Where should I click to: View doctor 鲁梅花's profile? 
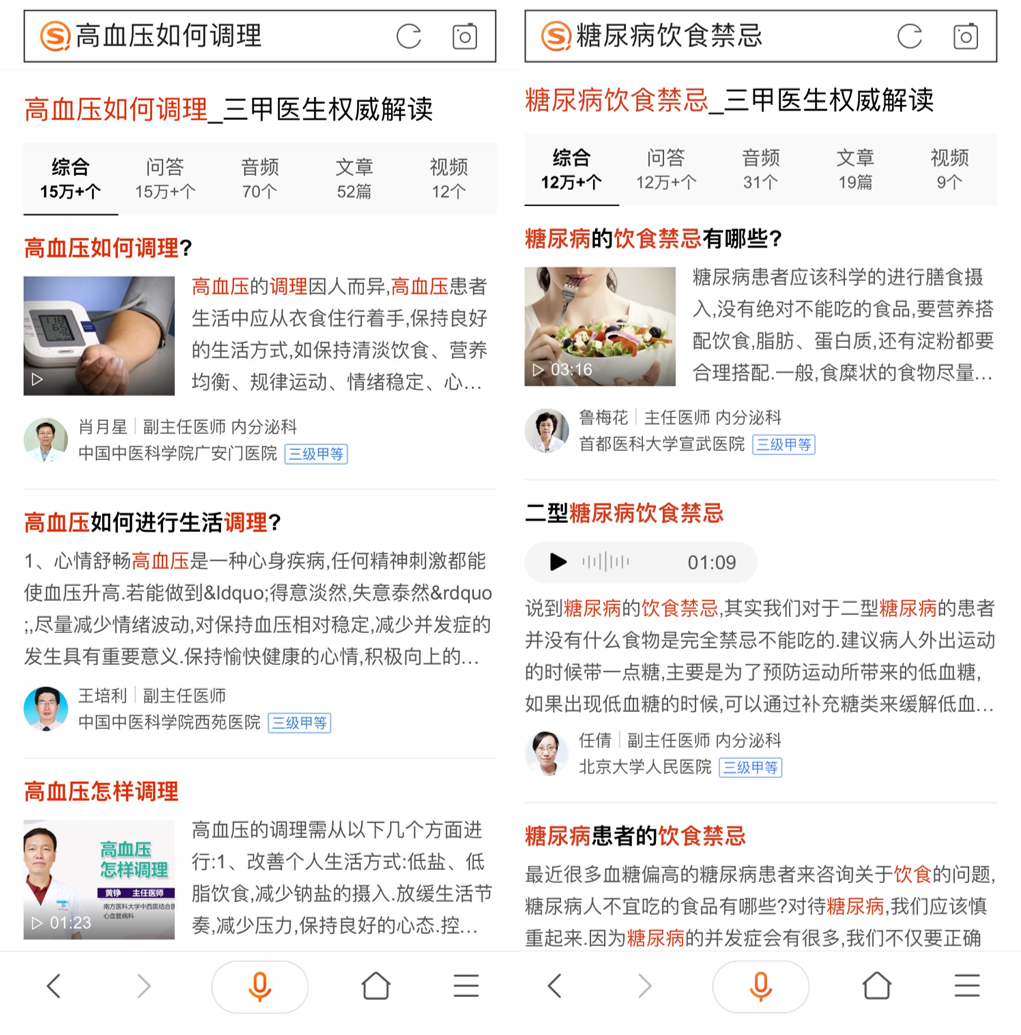click(546, 430)
